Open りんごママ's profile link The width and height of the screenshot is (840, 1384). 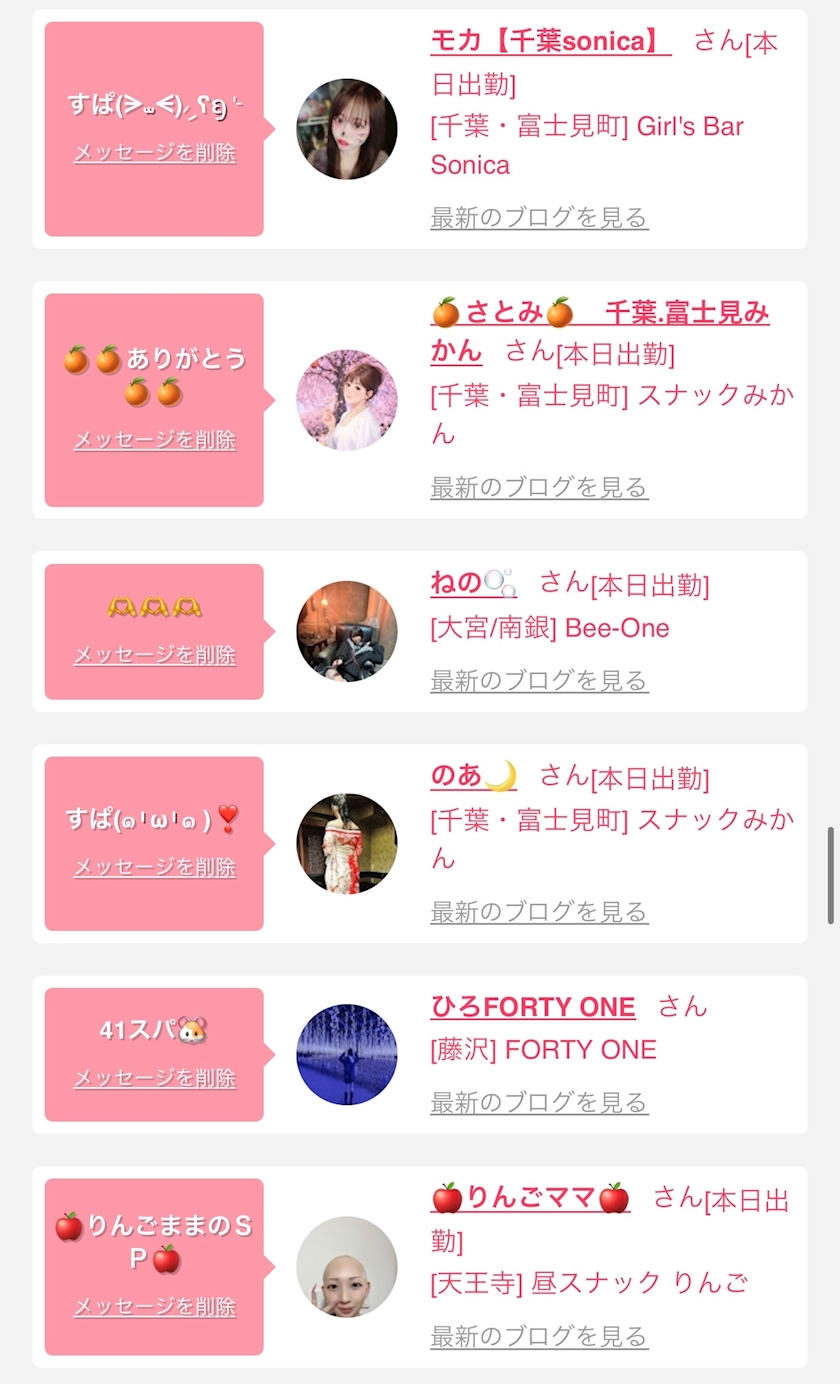(x=530, y=1198)
